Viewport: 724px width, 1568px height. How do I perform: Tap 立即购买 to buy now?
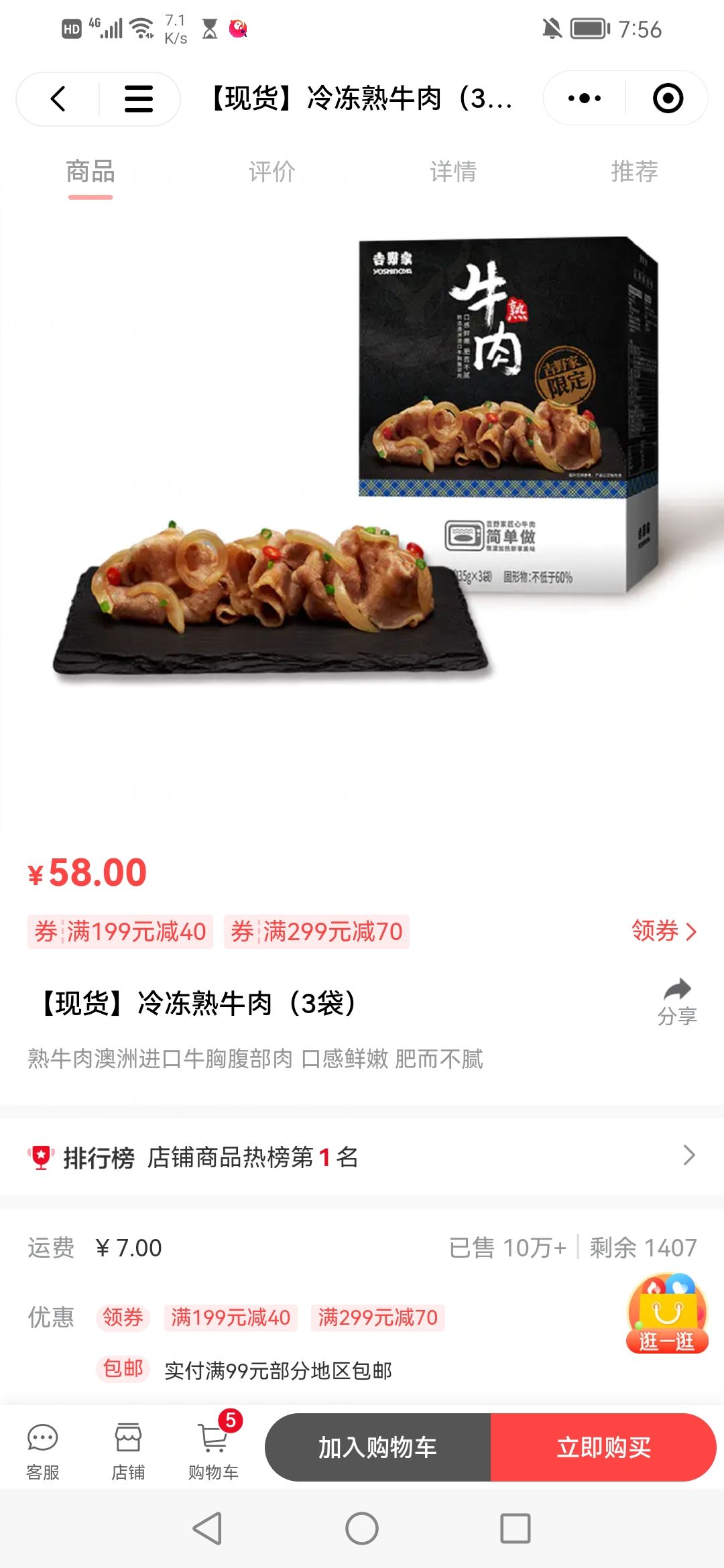(603, 1447)
